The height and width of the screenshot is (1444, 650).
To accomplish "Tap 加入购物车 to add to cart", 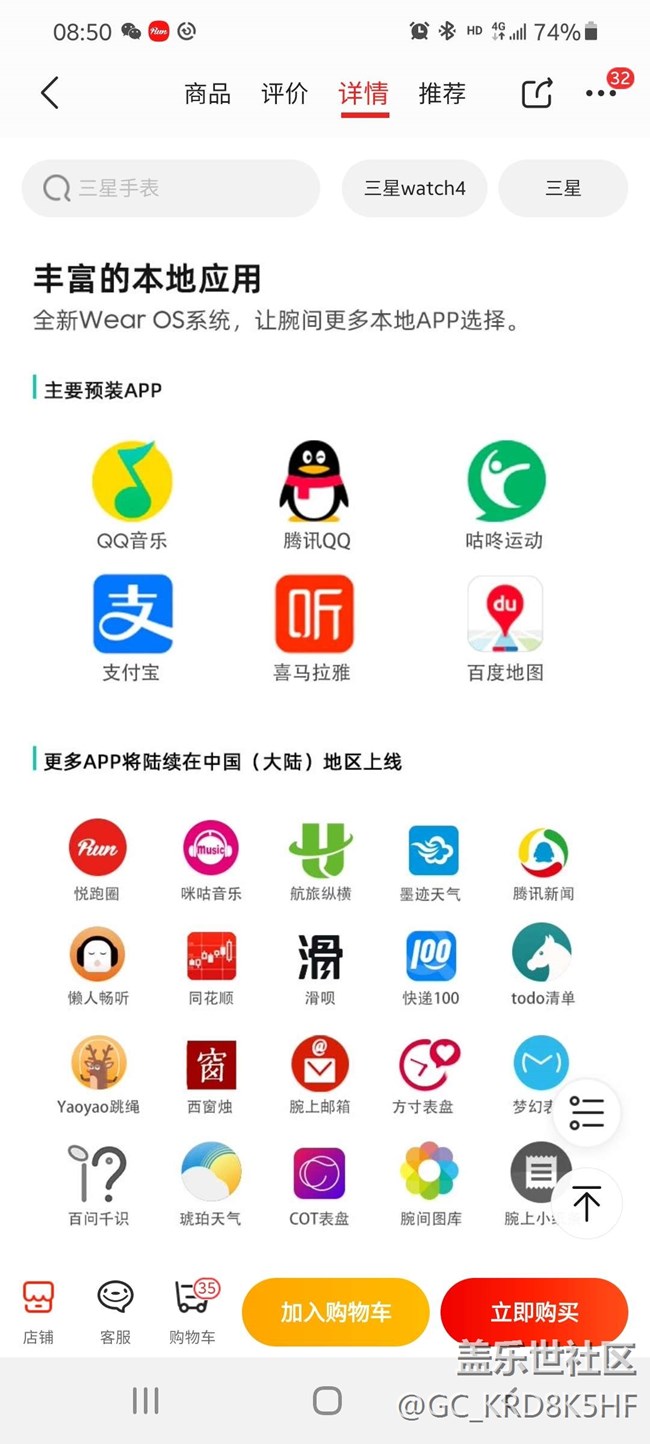I will [335, 1312].
